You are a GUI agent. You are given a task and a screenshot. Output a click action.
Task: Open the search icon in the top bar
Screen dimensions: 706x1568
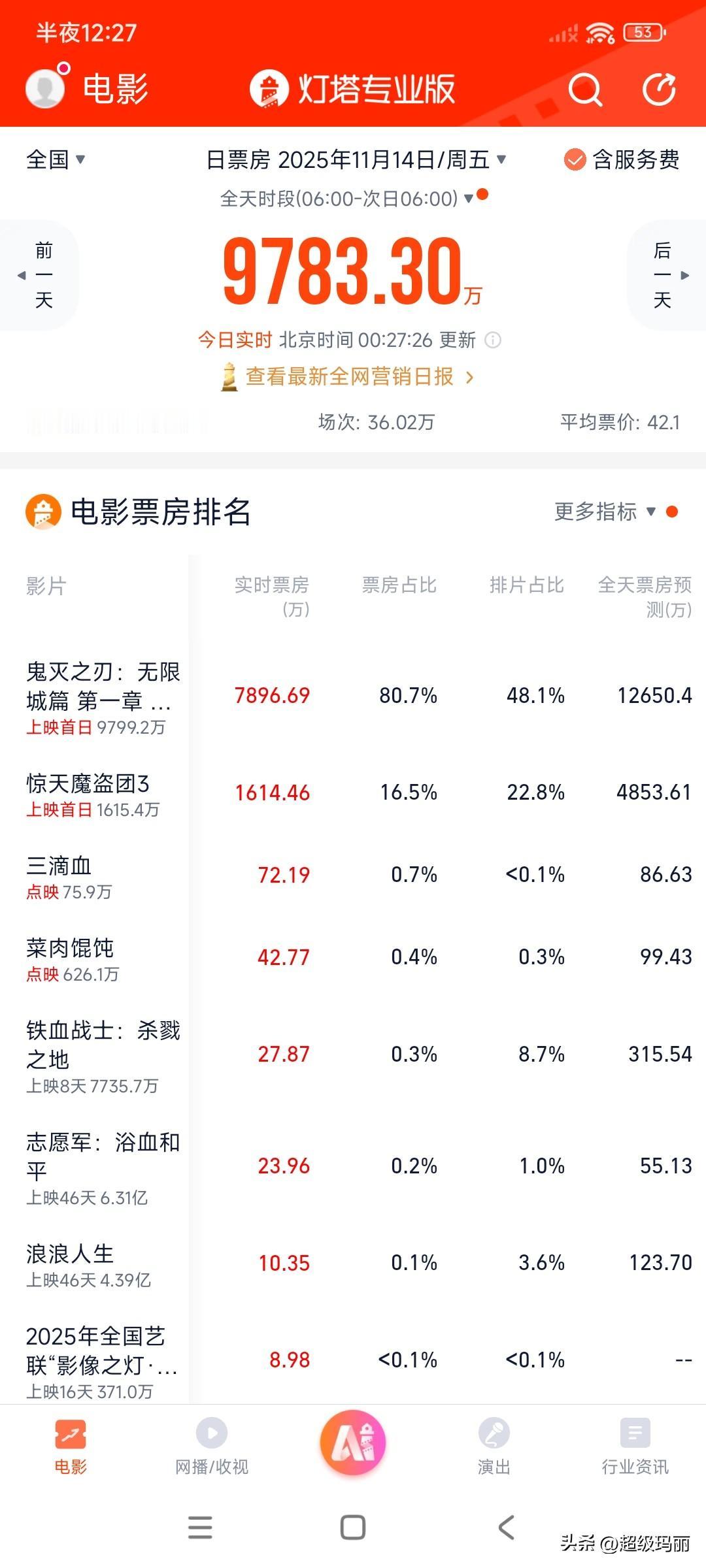584,91
